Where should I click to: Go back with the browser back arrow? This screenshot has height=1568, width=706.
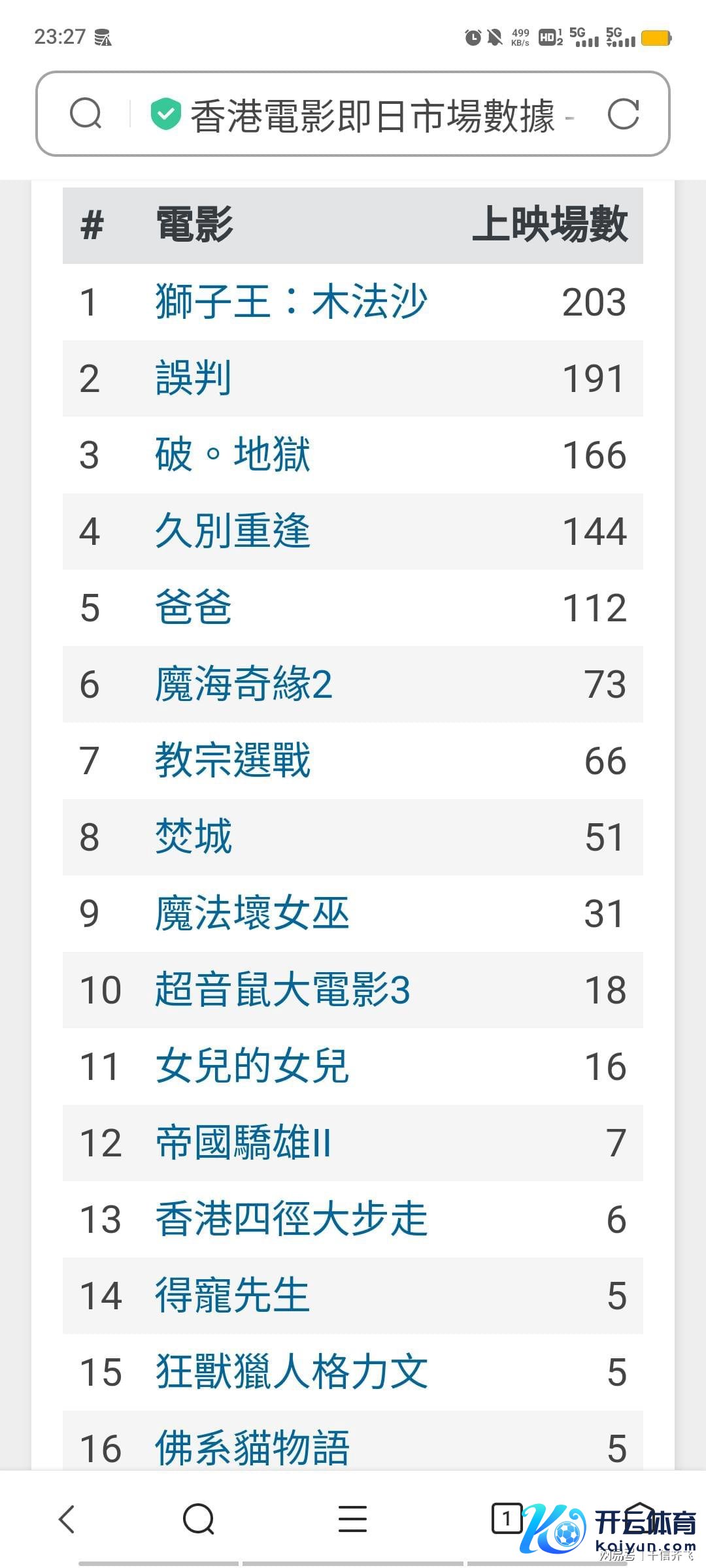[67, 1519]
